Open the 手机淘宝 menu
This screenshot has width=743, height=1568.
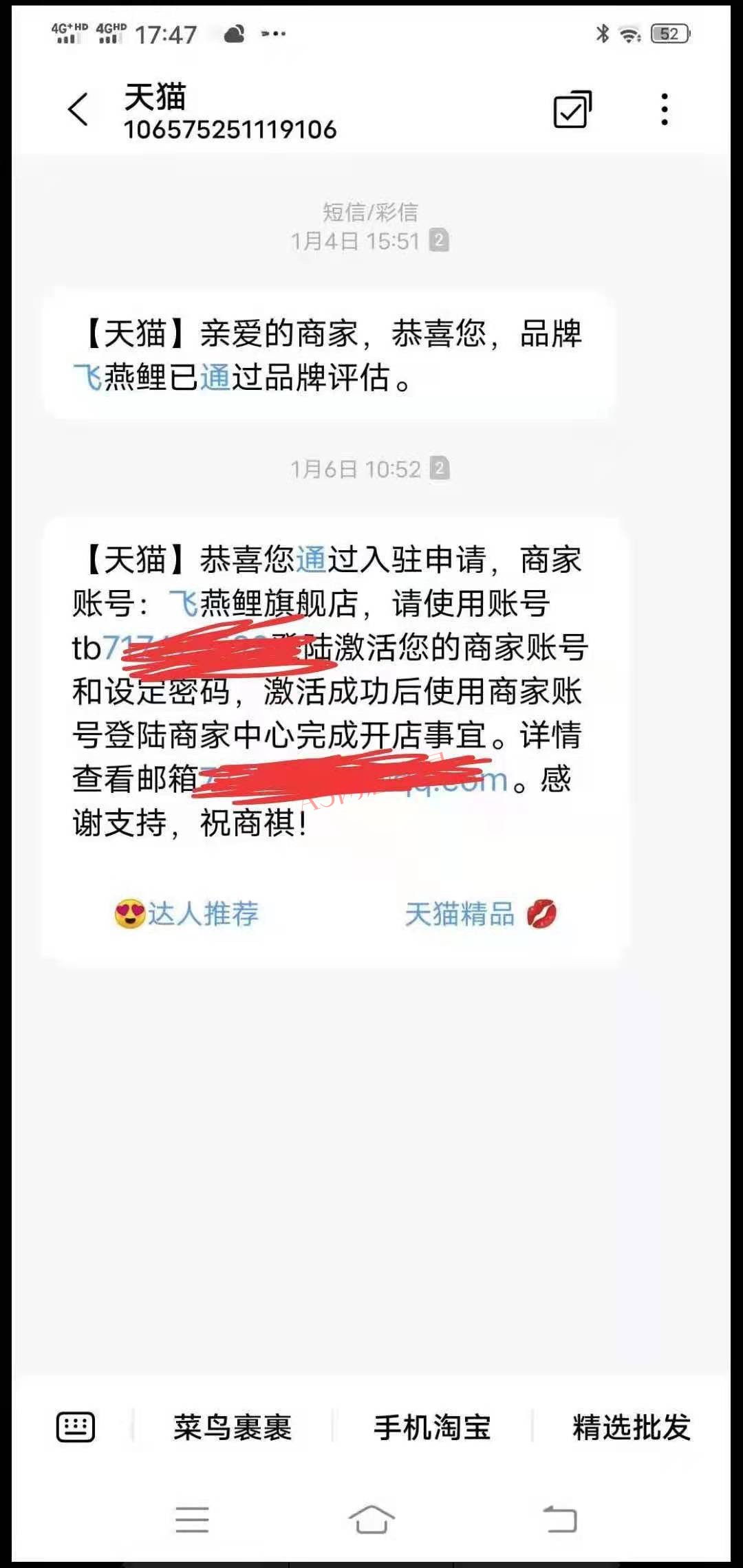[432, 1428]
